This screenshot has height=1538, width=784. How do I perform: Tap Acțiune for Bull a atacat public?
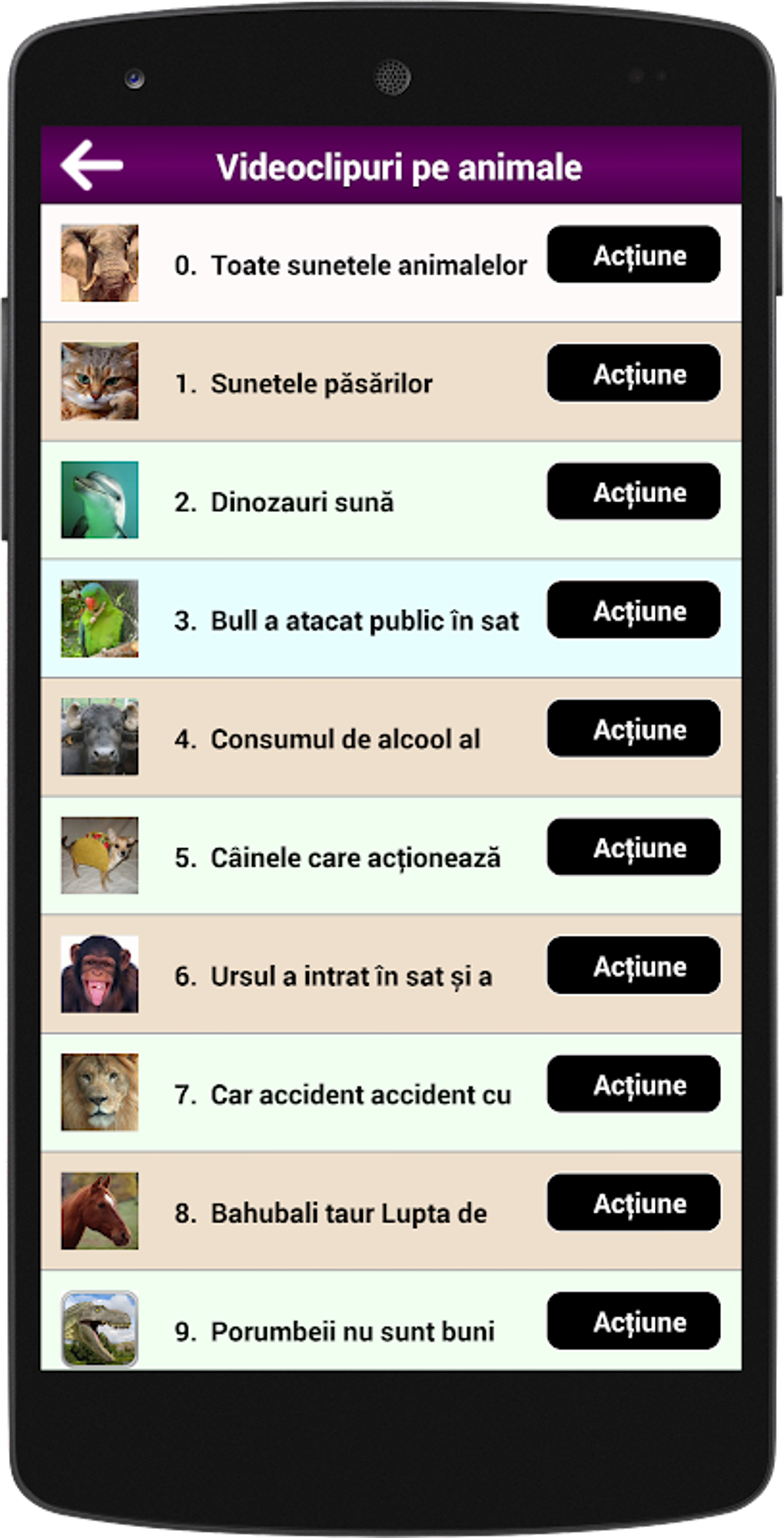coord(633,610)
